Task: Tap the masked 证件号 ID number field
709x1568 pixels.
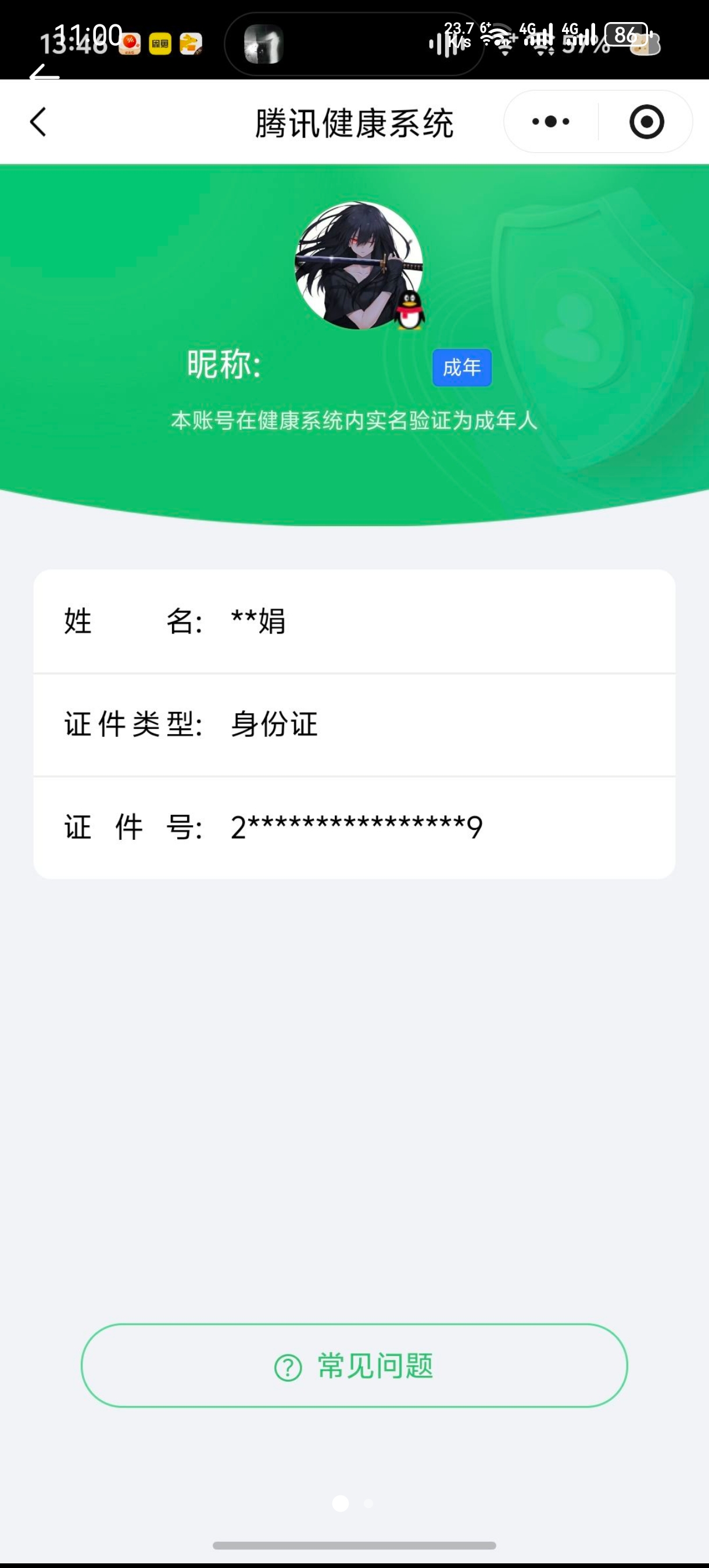Action: click(354, 826)
